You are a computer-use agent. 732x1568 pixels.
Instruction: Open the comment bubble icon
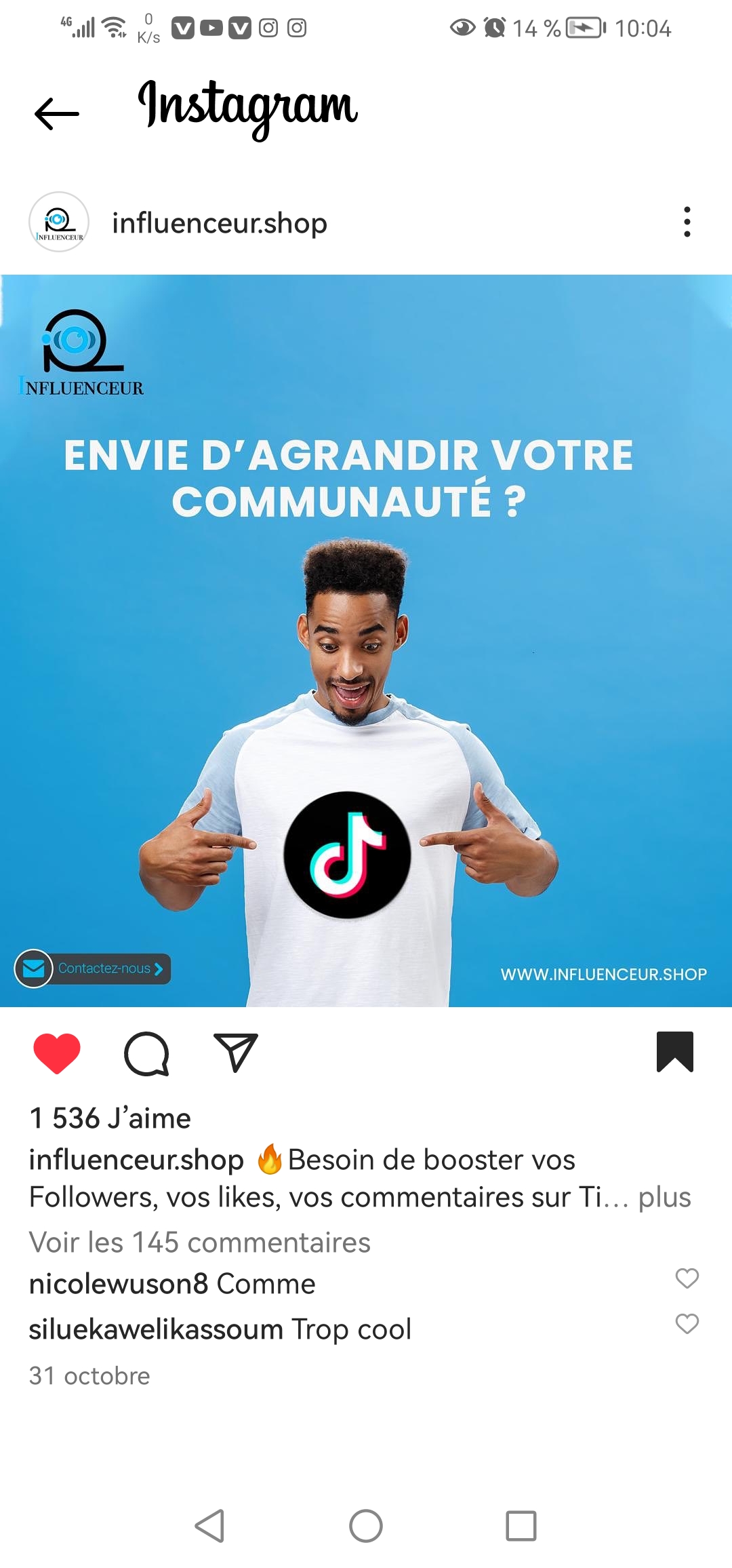tap(146, 1053)
